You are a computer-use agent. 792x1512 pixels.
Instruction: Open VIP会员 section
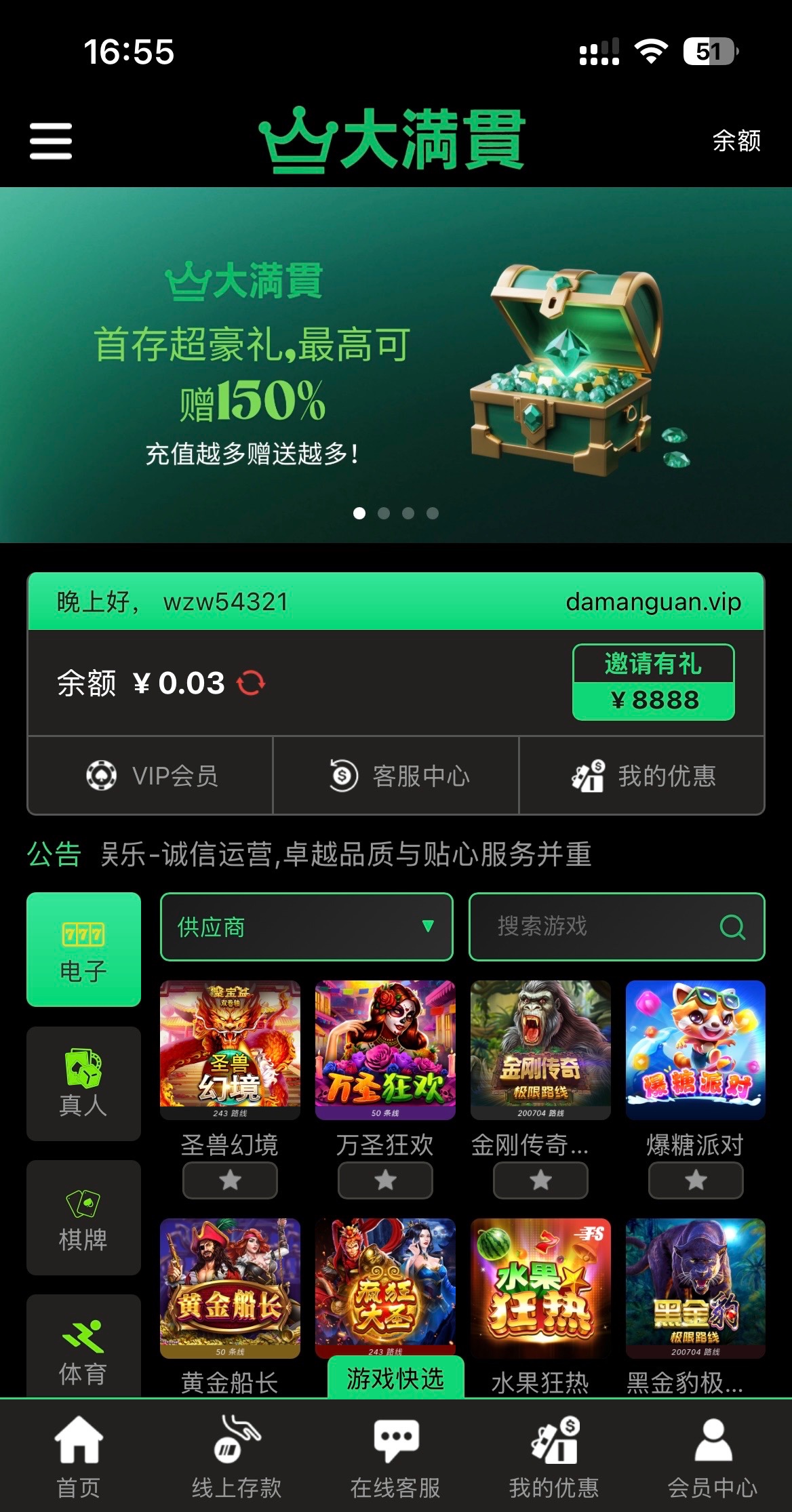(151, 775)
